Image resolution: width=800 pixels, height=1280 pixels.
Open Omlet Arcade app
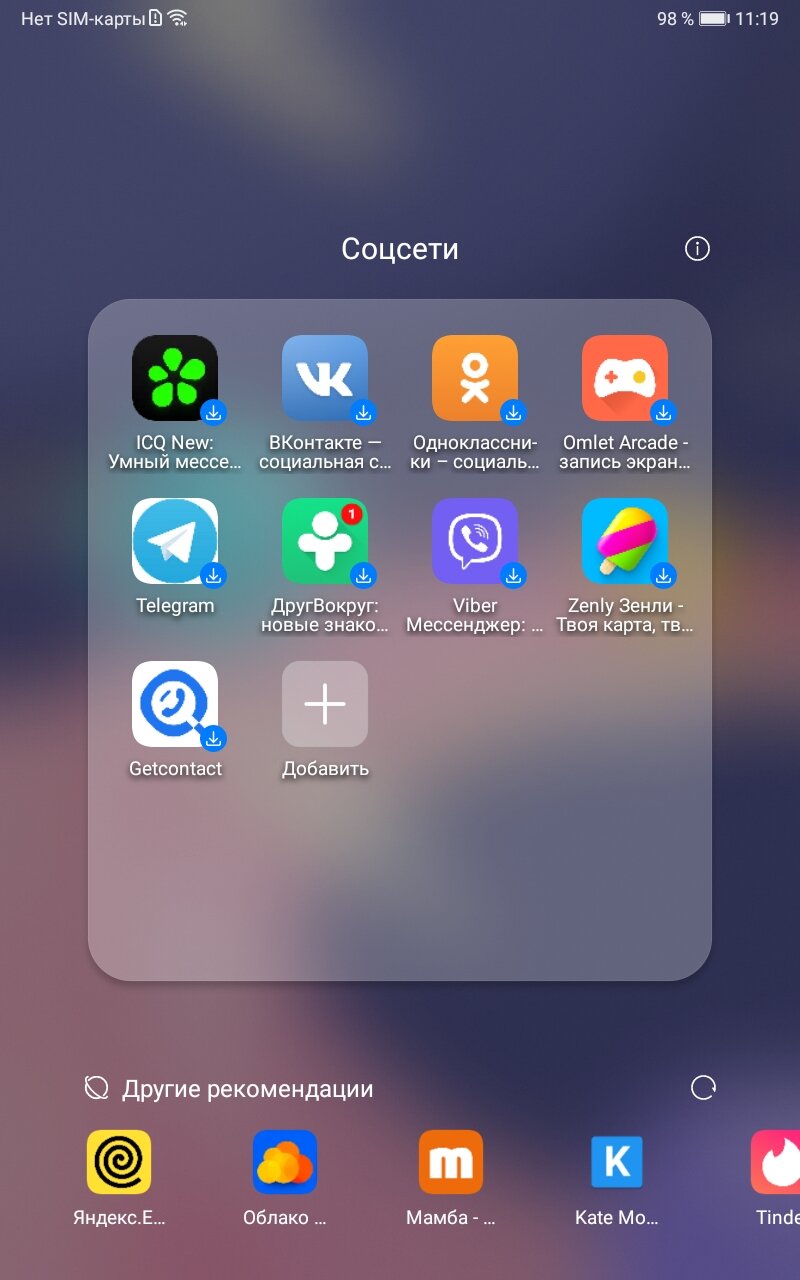[625, 378]
